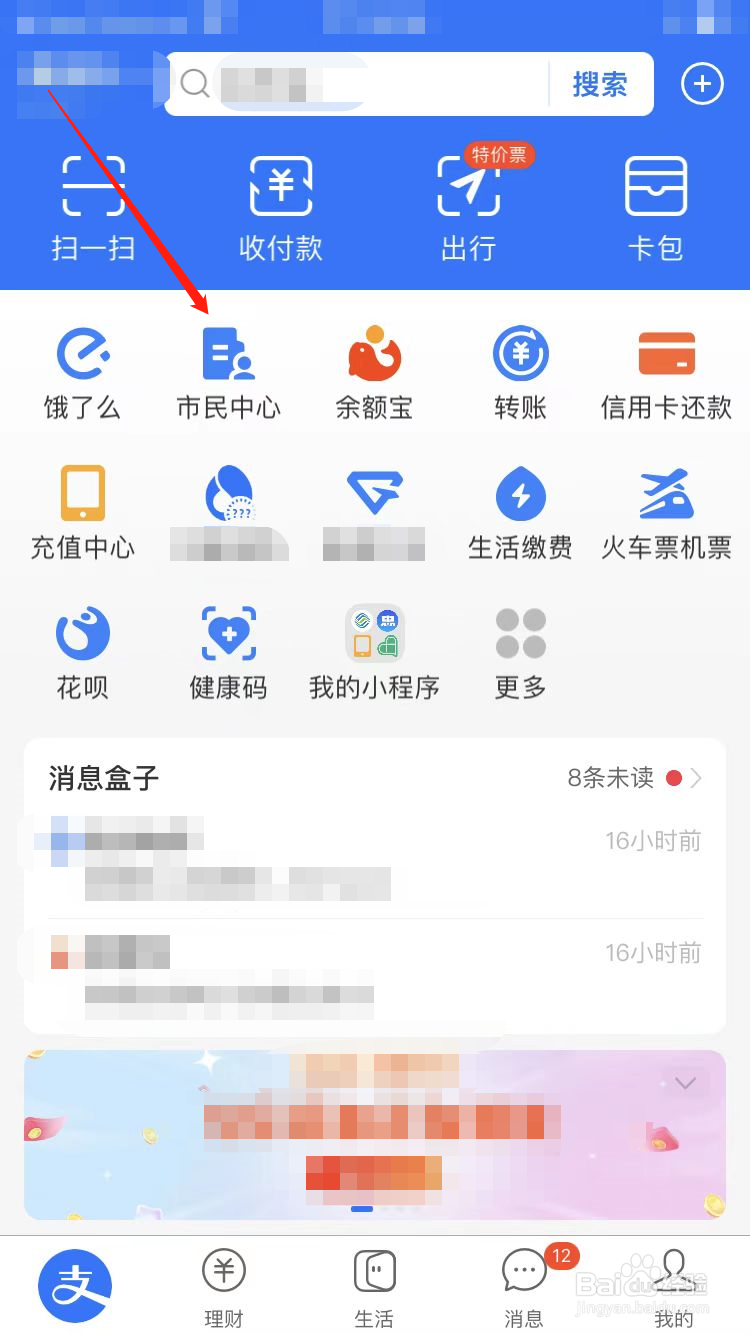This screenshot has height=1334, width=750.
Task: Tap the plus button near the search bar
Action: [x=701, y=84]
